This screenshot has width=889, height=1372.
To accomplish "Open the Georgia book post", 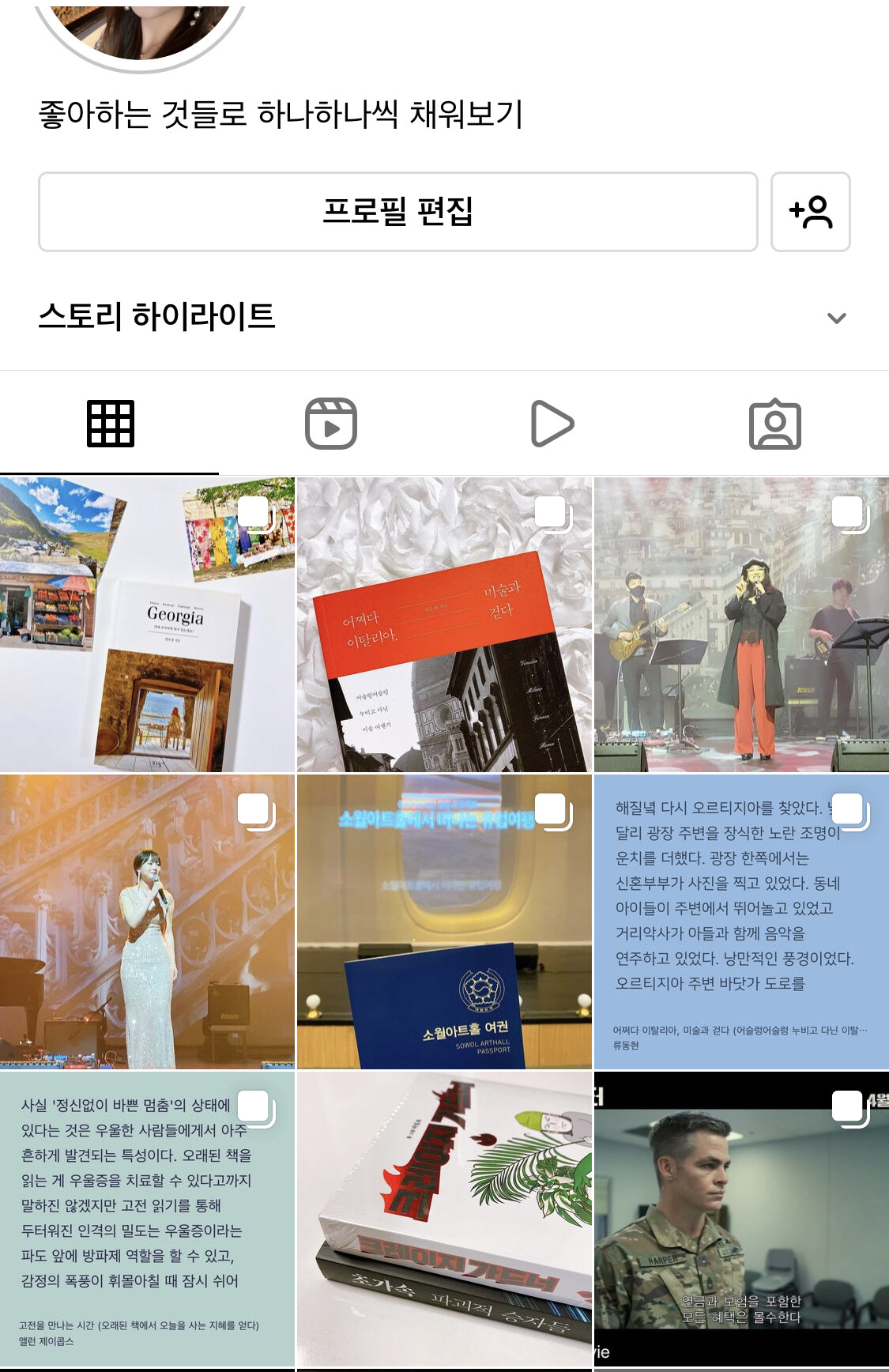I will pyautogui.click(x=147, y=624).
